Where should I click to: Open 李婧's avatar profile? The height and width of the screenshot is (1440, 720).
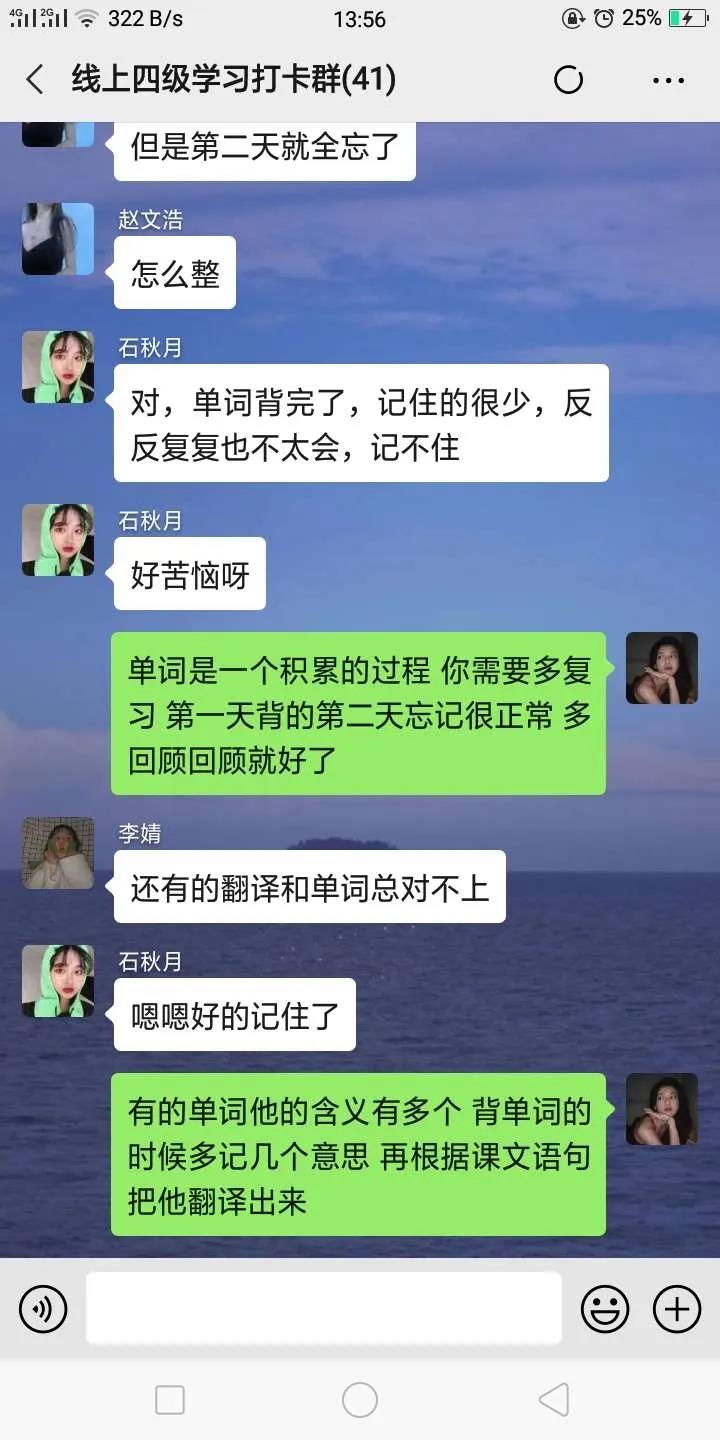pyautogui.click(x=58, y=853)
